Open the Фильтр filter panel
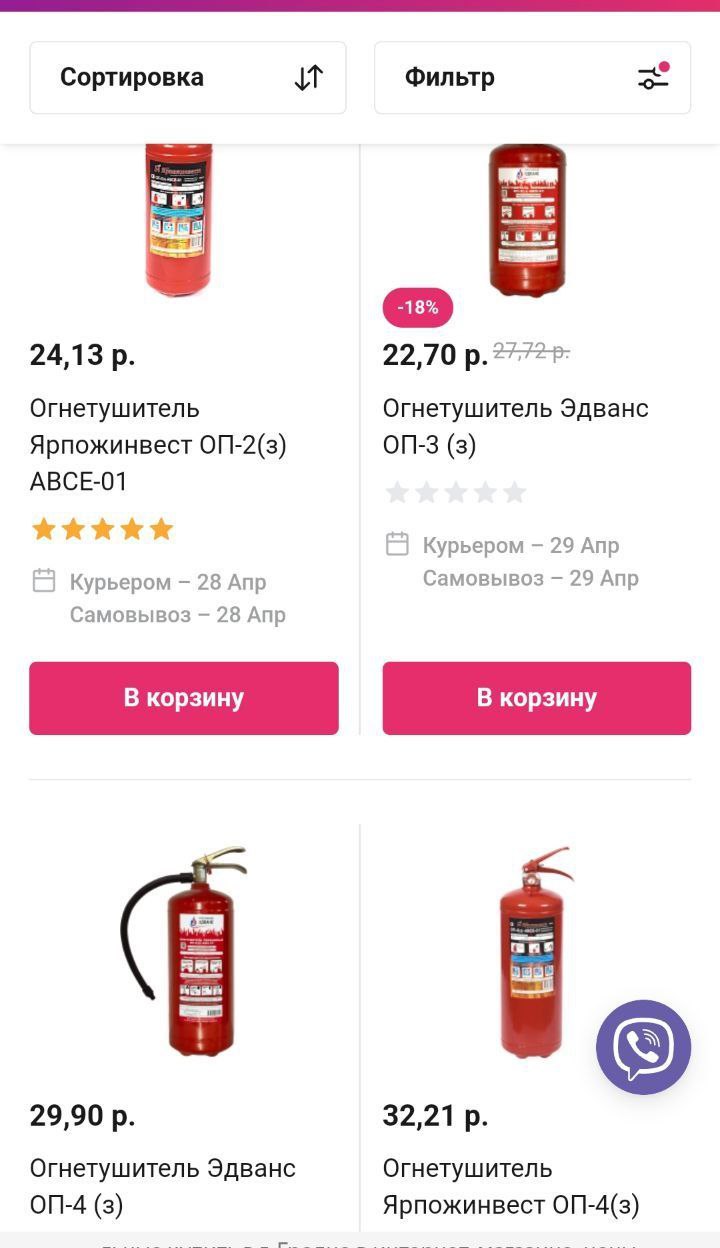 click(532, 78)
